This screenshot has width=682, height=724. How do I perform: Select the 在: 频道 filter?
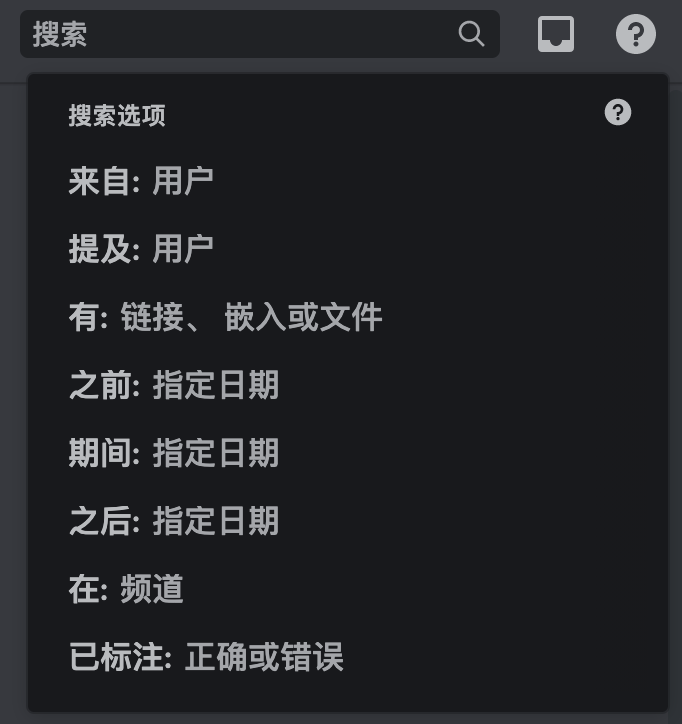[127, 589]
